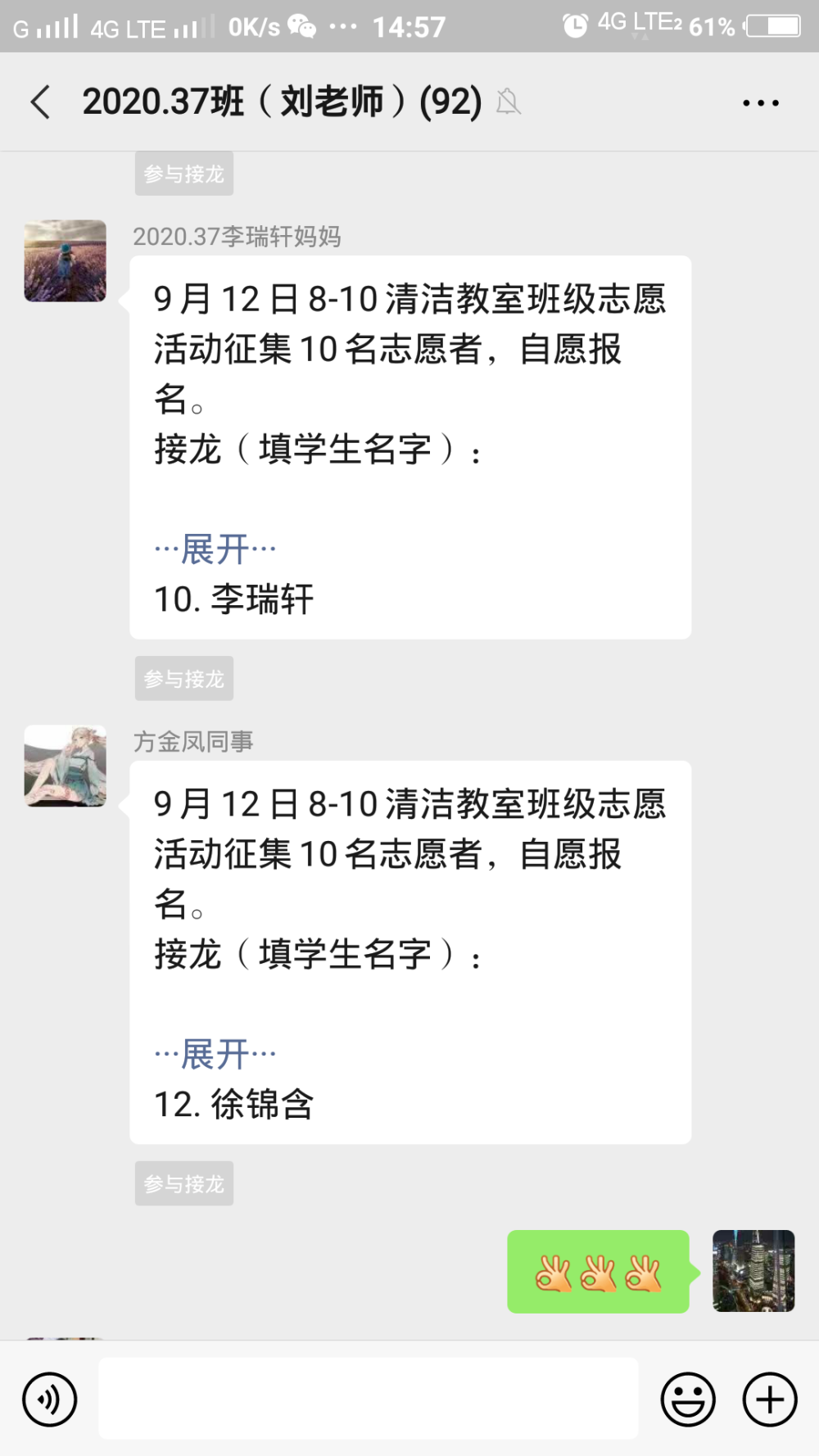This screenshot has height=1456, width=819.
Task: Switch to voice message input
Action: (x=50, y=1399)
